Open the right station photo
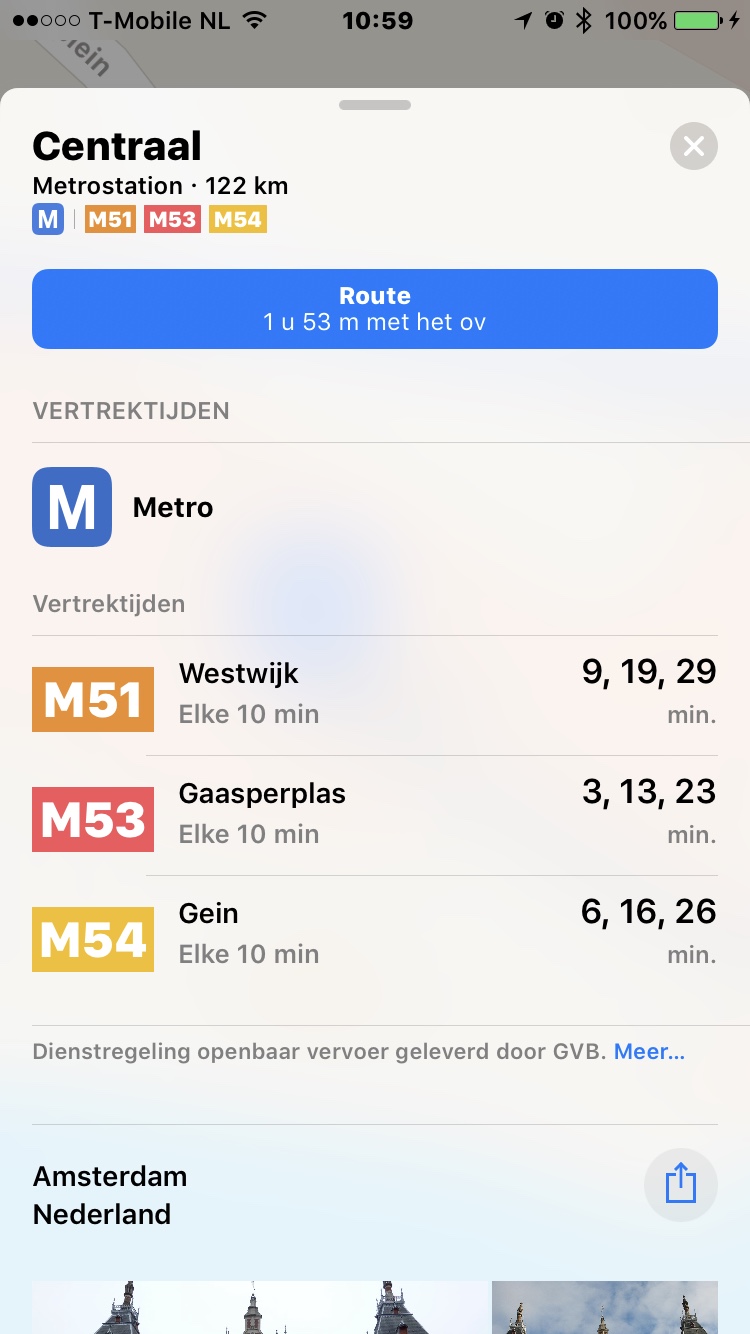The height and width of the screenshot is (1334, 750). [605, 1308]
